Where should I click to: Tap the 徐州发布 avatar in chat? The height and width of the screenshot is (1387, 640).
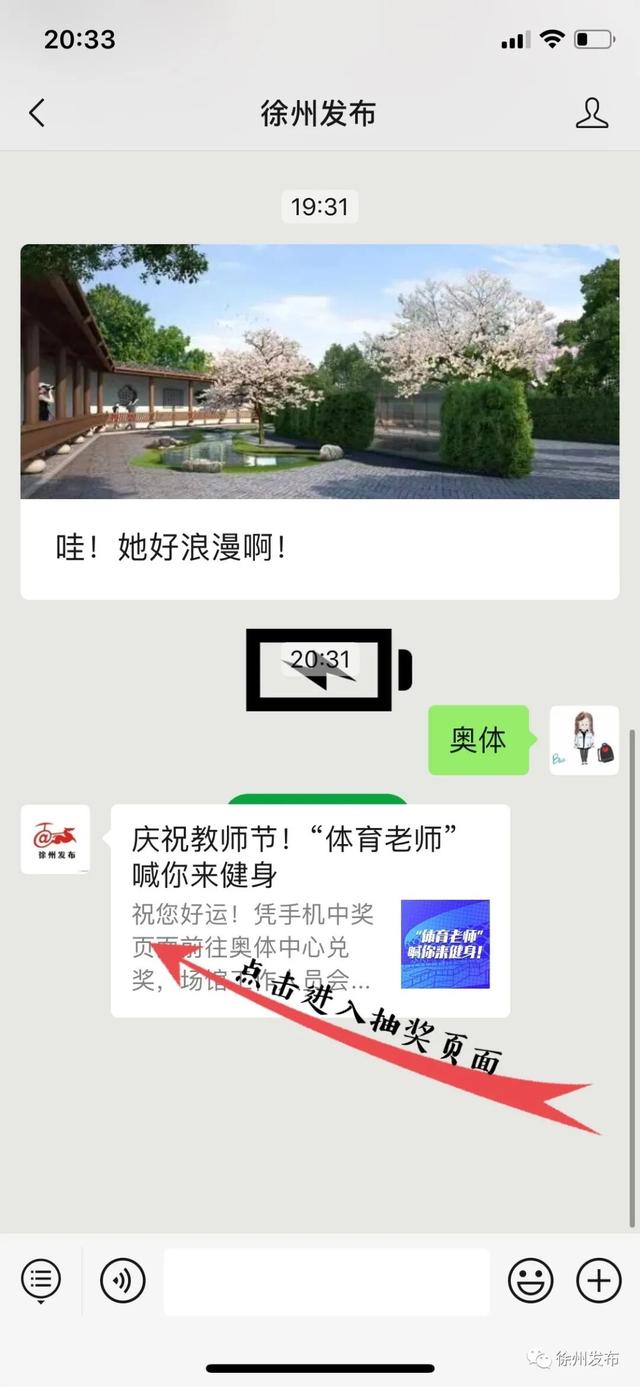[x=55, y=840]
